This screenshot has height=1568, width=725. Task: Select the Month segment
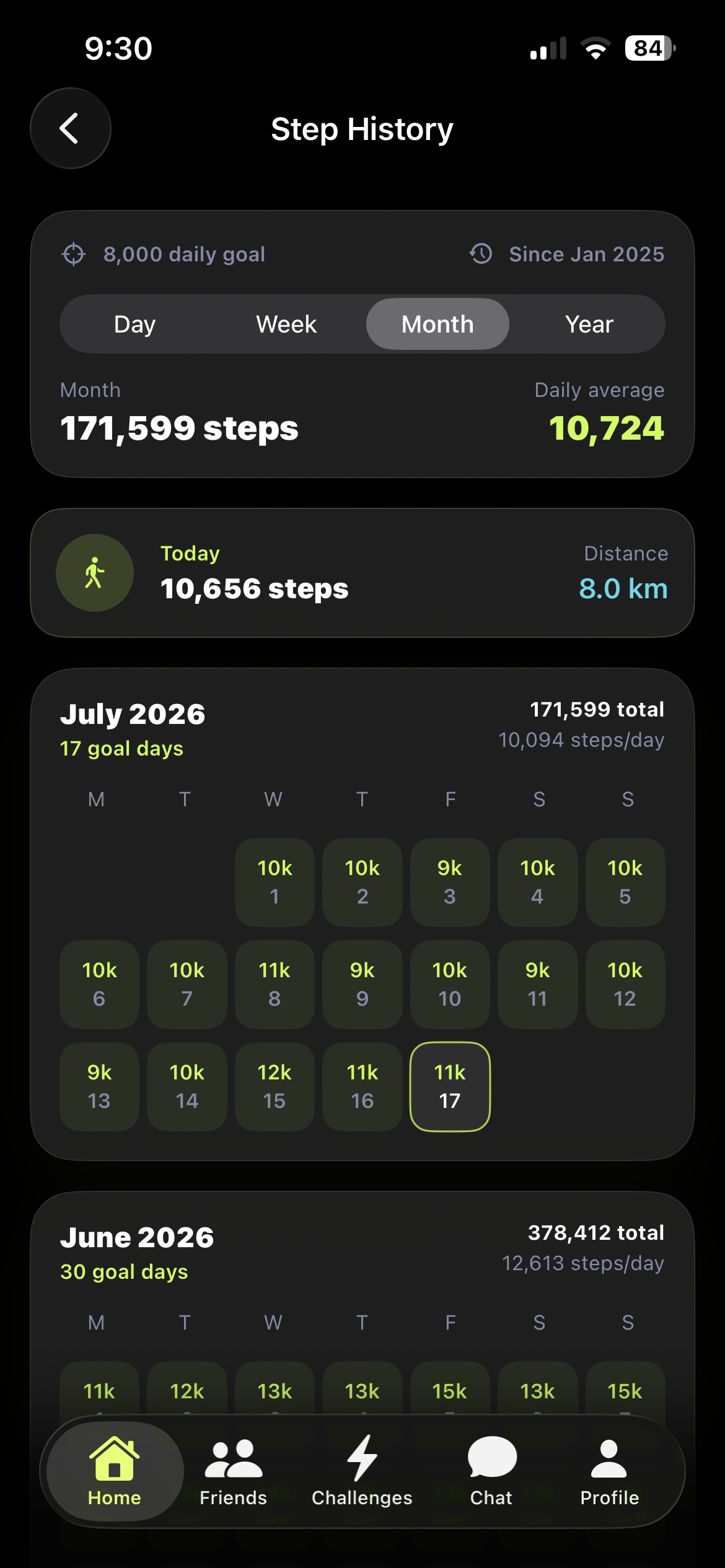(437, 324)
